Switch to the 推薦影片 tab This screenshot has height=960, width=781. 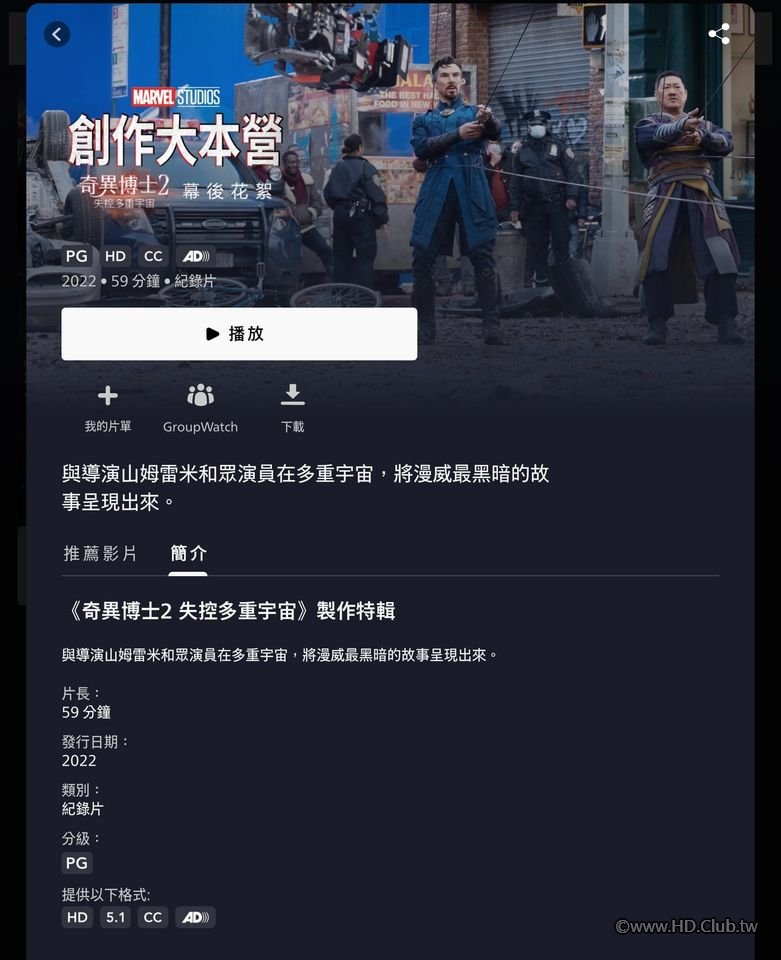click(x=100, y=553)
